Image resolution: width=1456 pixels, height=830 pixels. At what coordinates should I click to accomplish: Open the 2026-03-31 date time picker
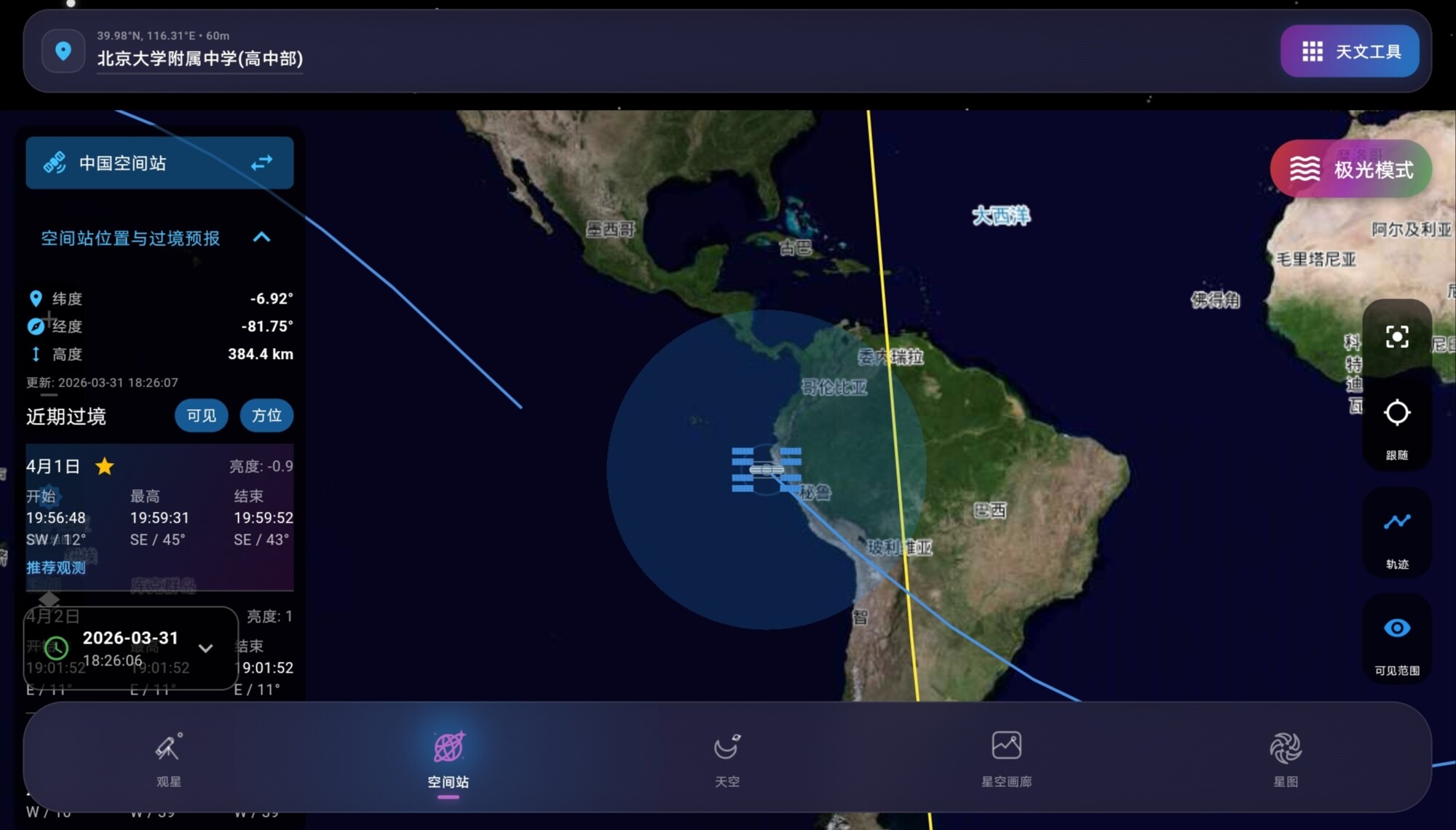pyautogui.click(x=131, y=648)
